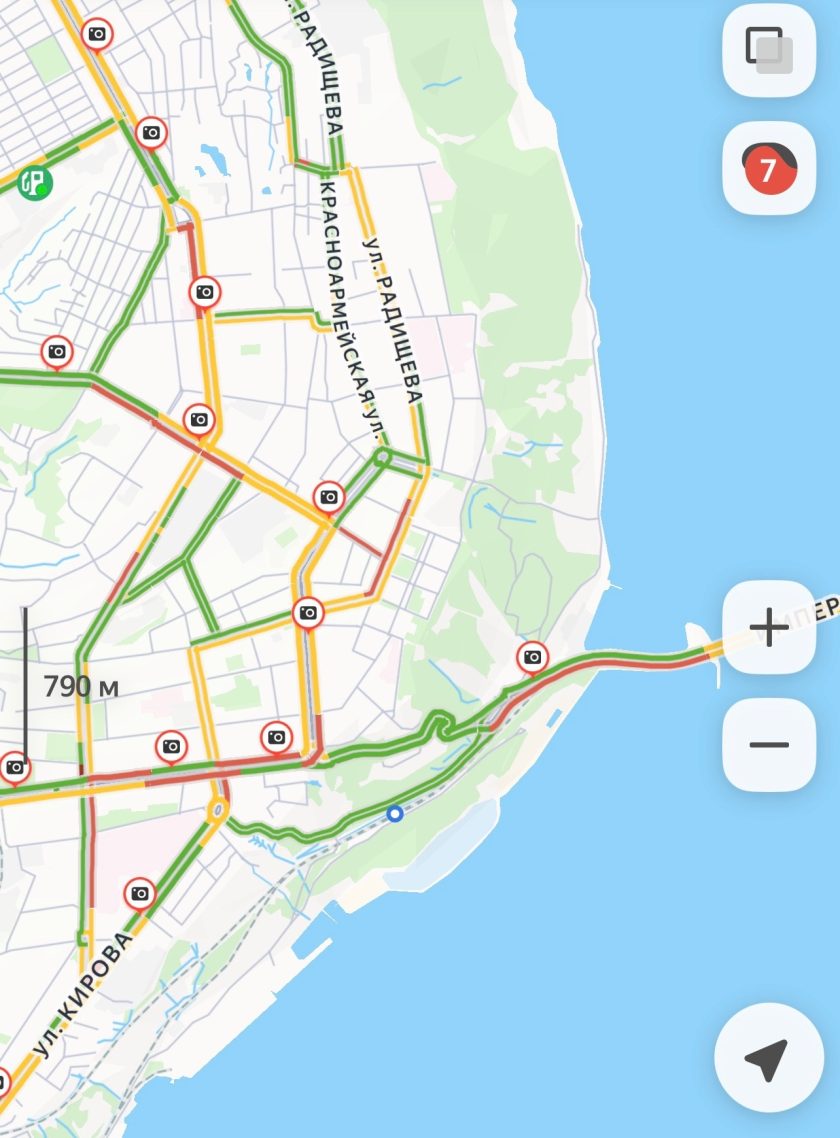Screen dimensions: 840x1138
Task: Select the camera icon on Kirova street
Action: (x=140, y=893)
